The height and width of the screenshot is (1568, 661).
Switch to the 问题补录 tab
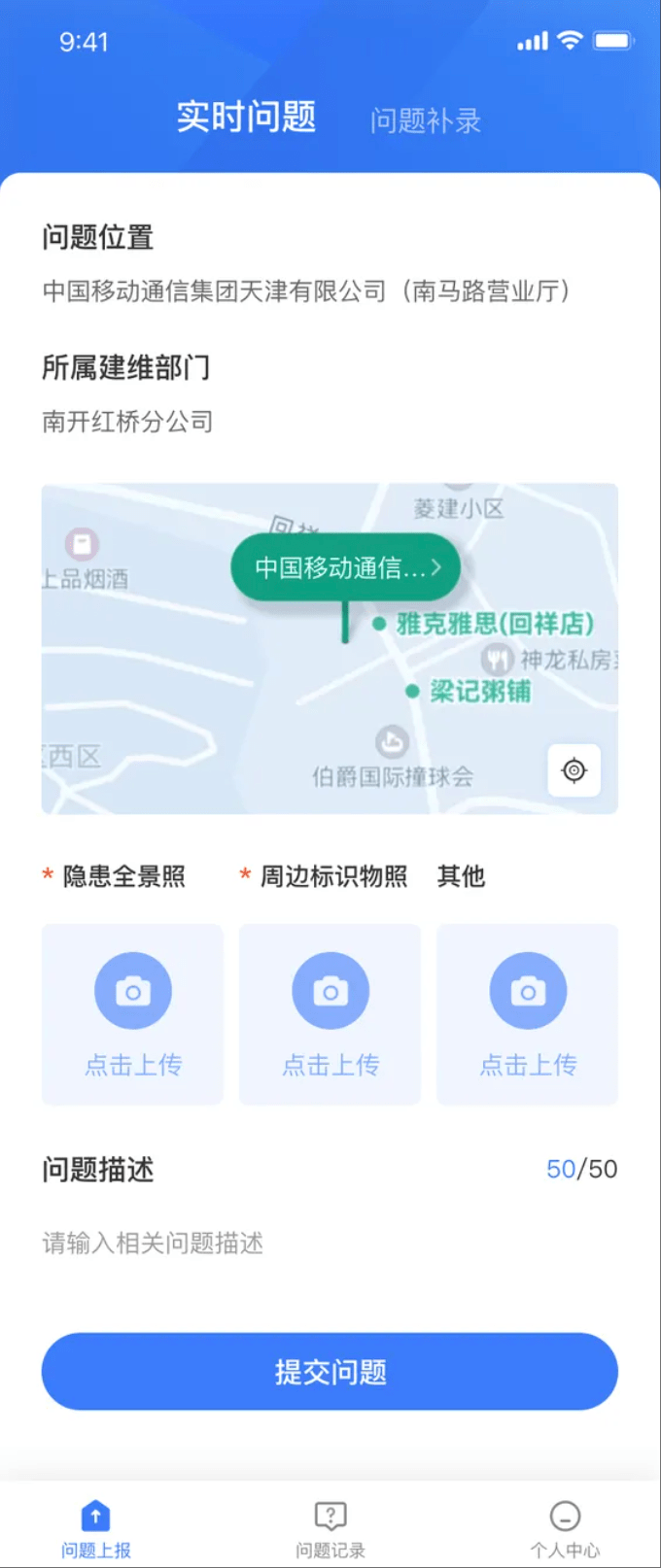tap(426, 120)
